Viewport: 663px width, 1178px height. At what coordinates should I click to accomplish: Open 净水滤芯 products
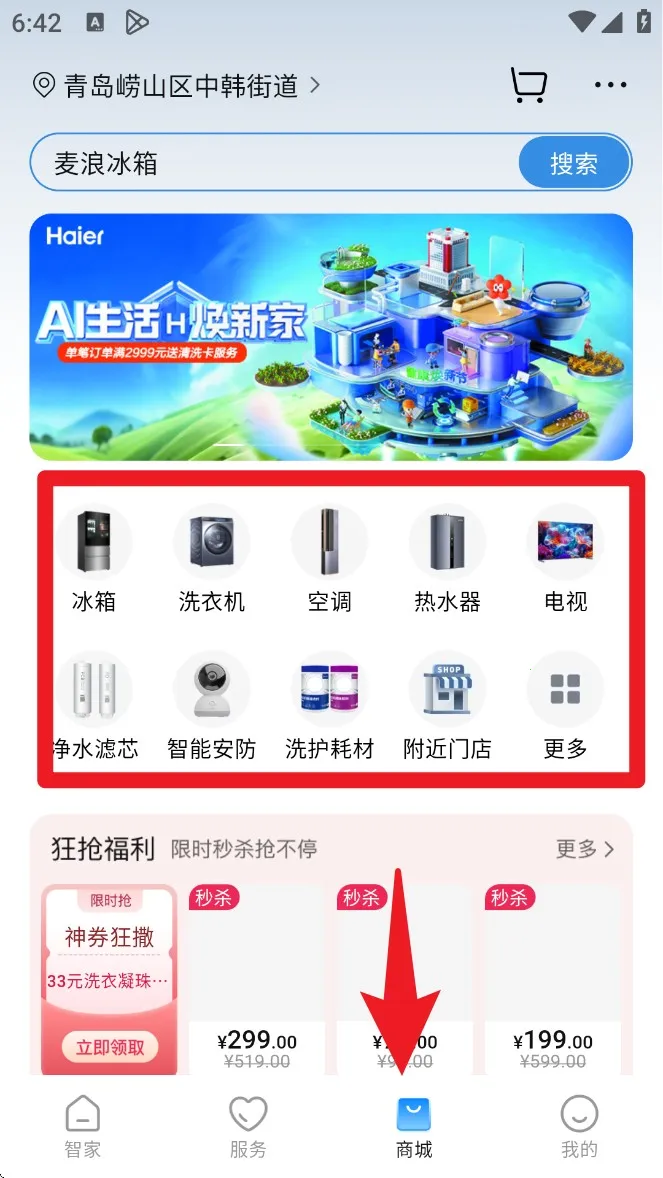click(94, 707)
